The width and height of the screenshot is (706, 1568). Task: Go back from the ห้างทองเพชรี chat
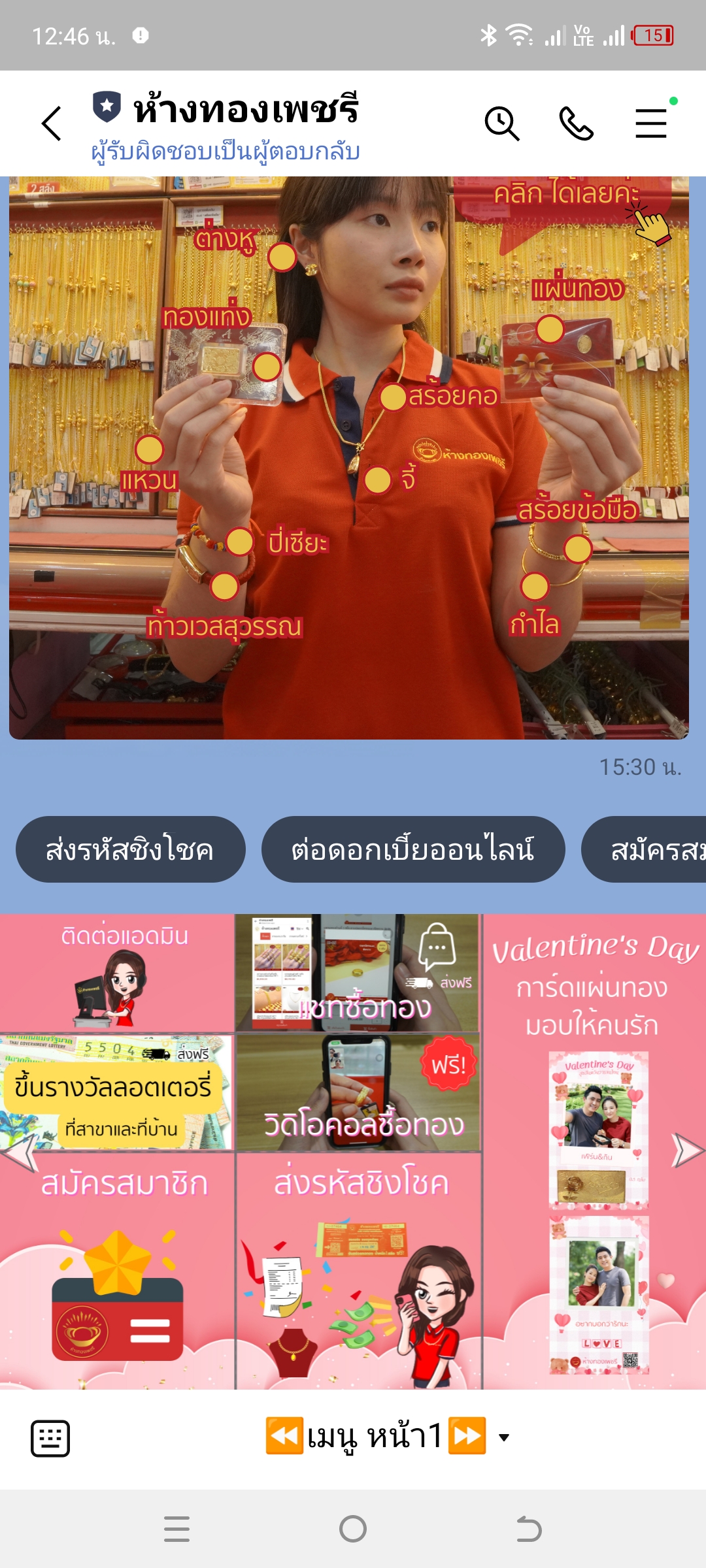coord(52,123)
